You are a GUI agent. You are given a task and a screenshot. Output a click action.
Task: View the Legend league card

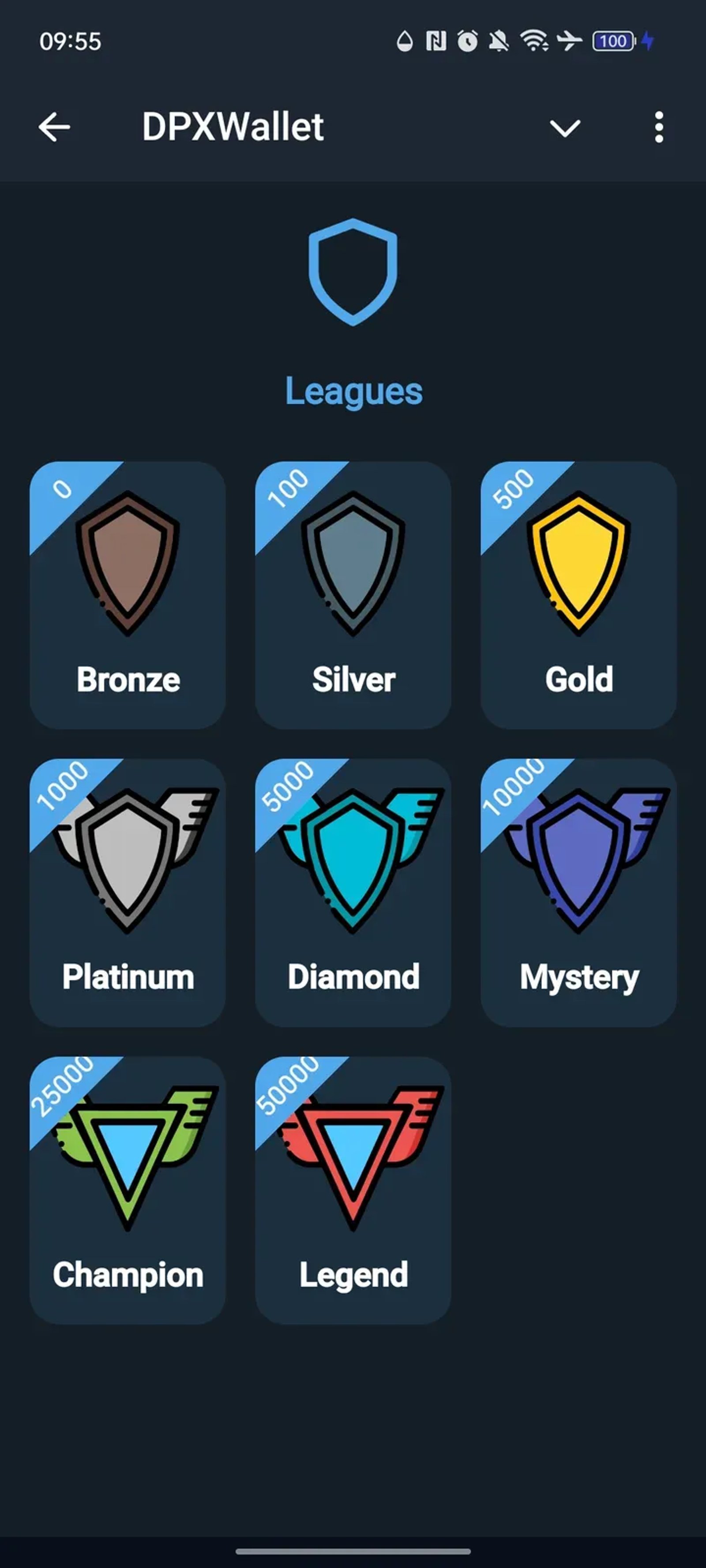353,1189
